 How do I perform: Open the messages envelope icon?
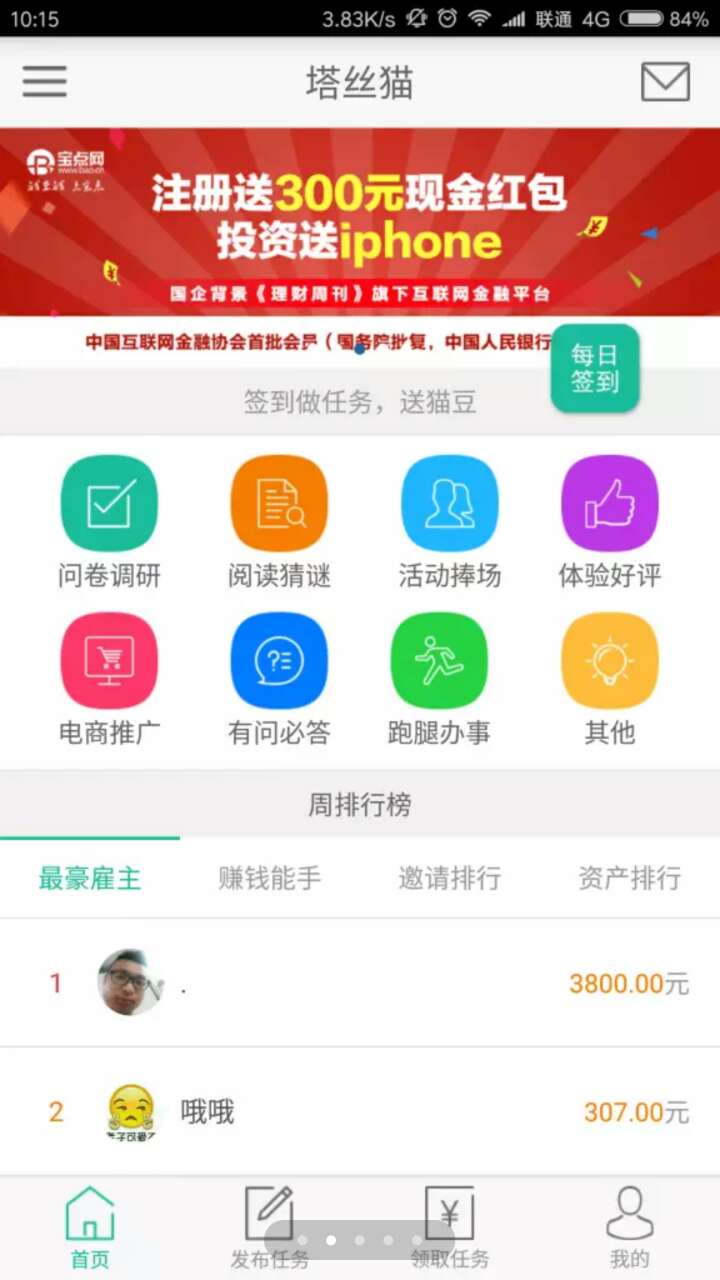[665, 82]
